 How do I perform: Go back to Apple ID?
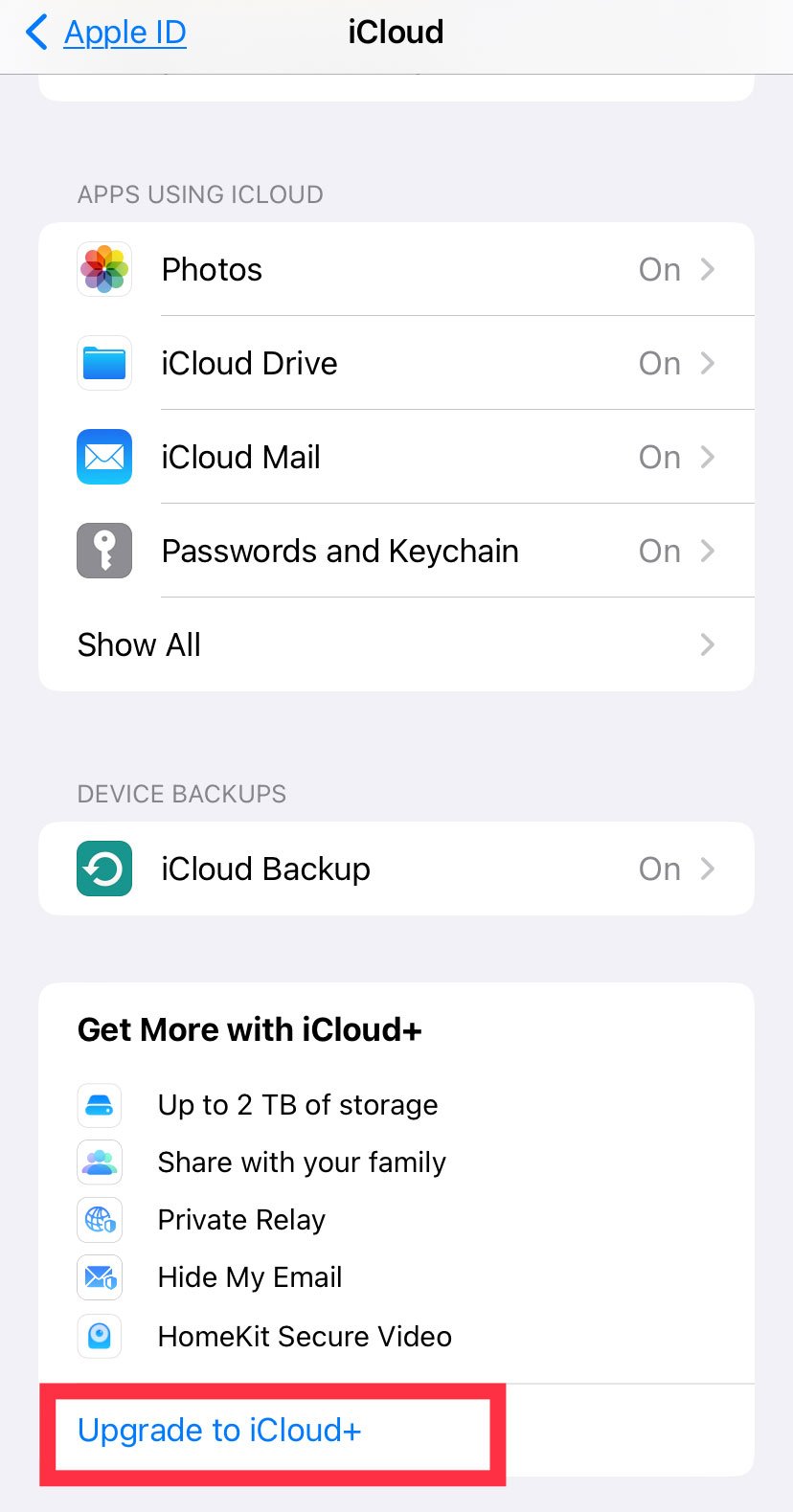107,33
